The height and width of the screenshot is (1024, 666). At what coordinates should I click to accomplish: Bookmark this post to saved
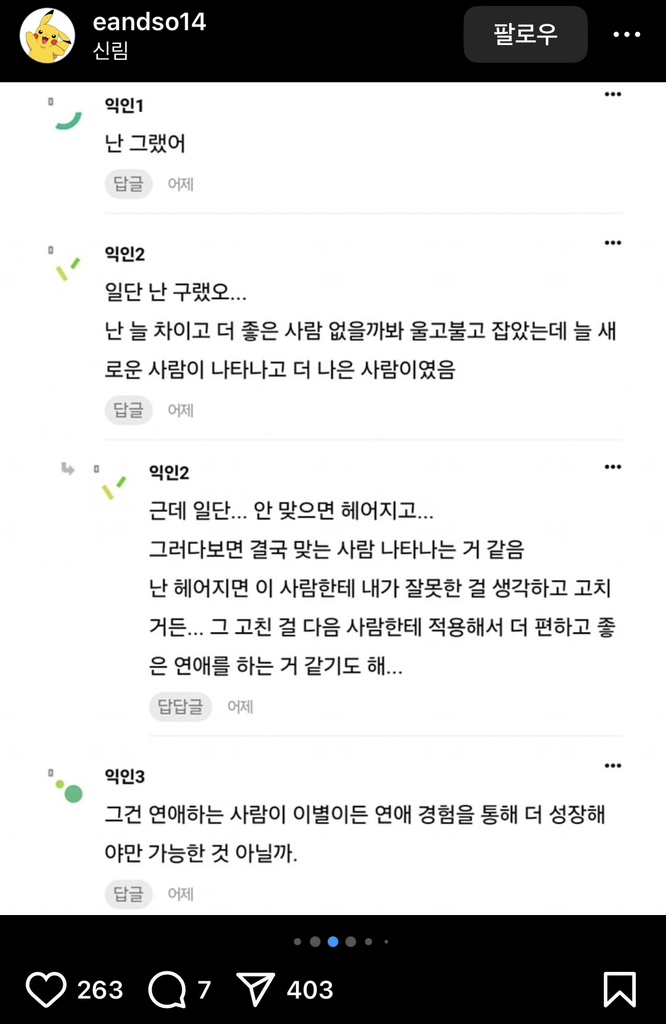pyautogui.click(x=619, y=990)
